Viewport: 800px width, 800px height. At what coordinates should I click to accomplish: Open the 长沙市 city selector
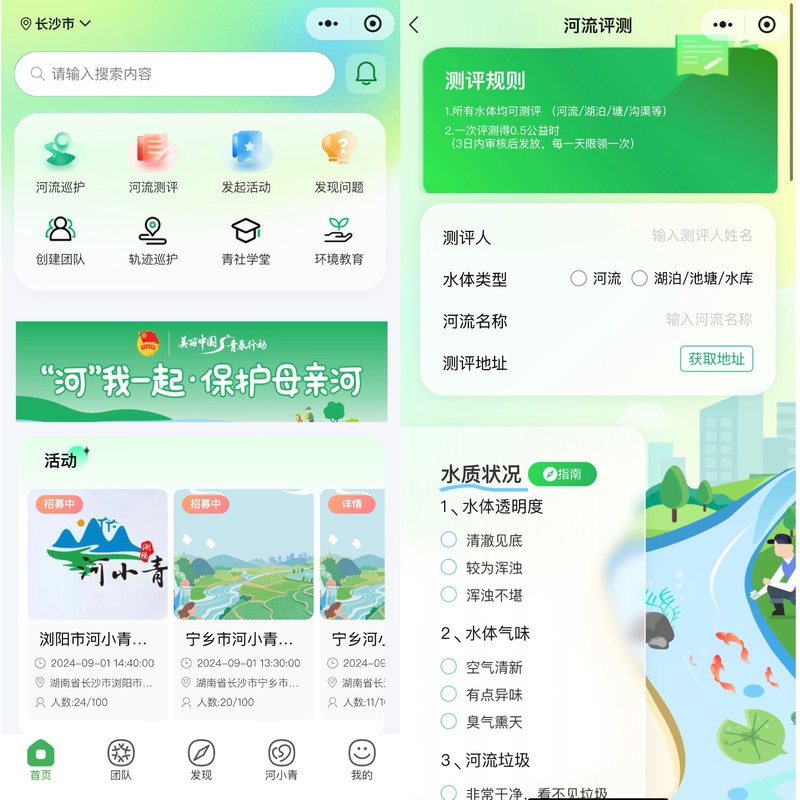pyautogui.click(x=56, y=23)
